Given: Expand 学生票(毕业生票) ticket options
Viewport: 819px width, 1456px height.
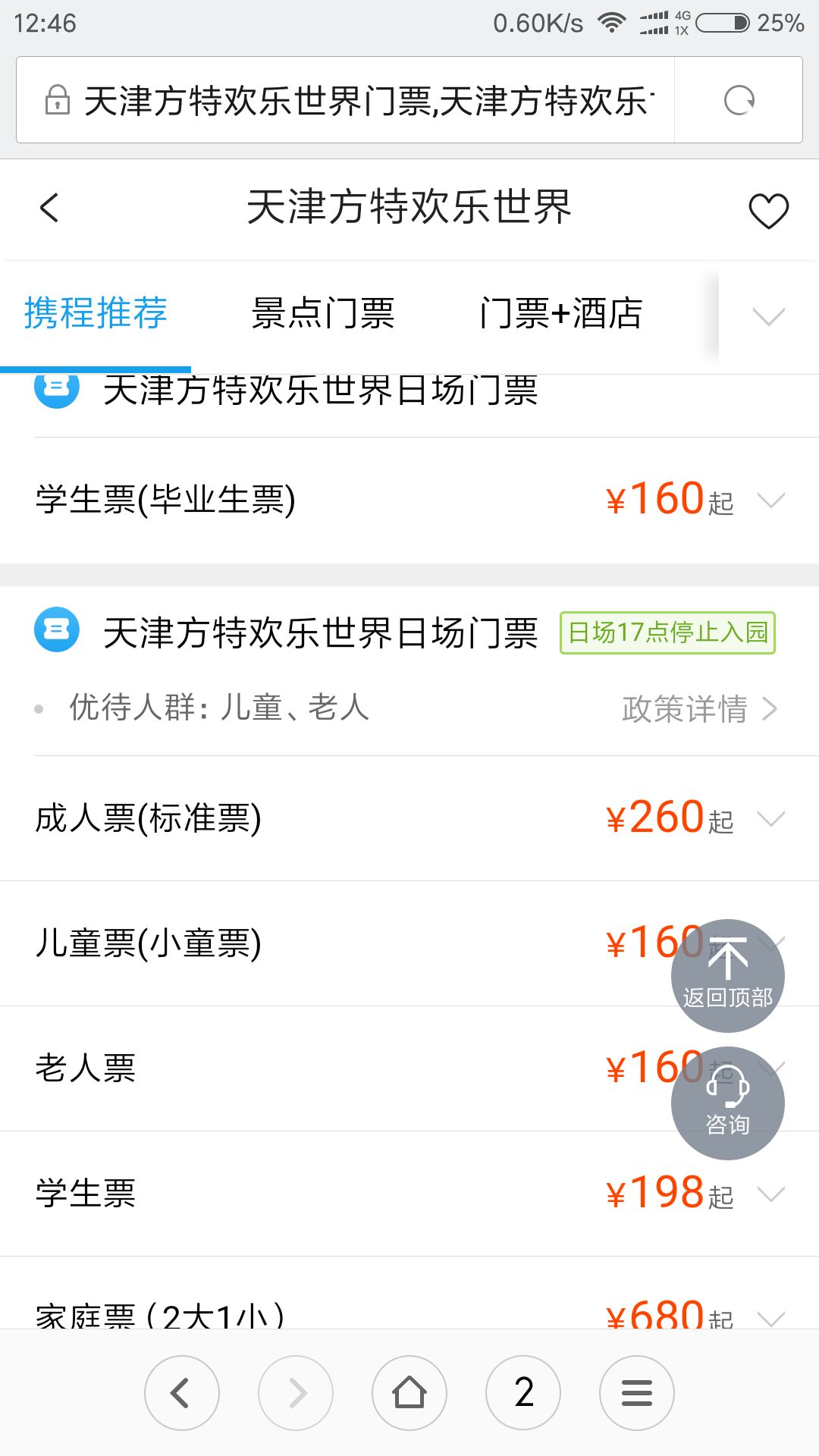Looking at the screenshot, I should (409, 500).
